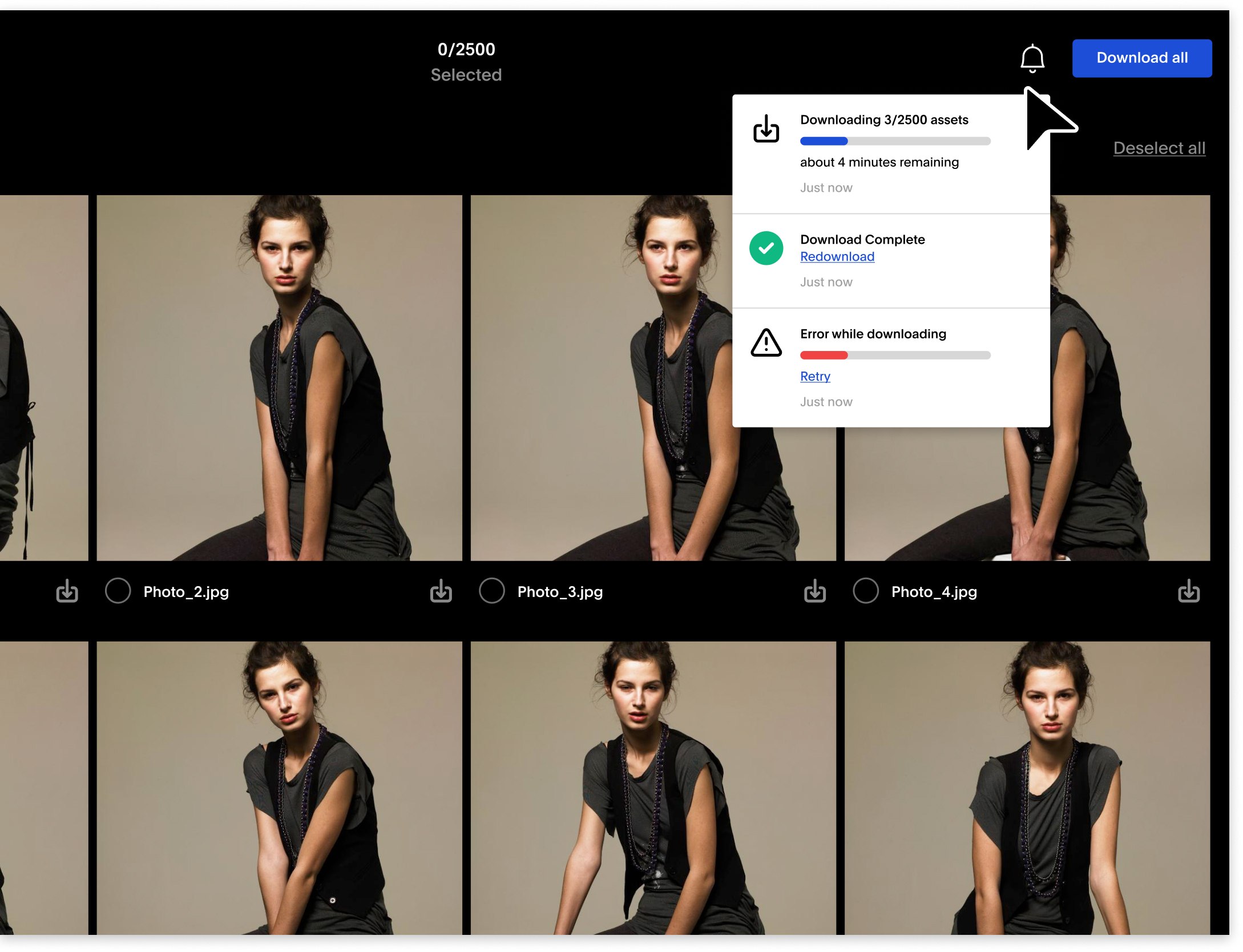Open the Photo_2.jpg image tile
This screenshot has width=1243, height=952.
(279, 378)
